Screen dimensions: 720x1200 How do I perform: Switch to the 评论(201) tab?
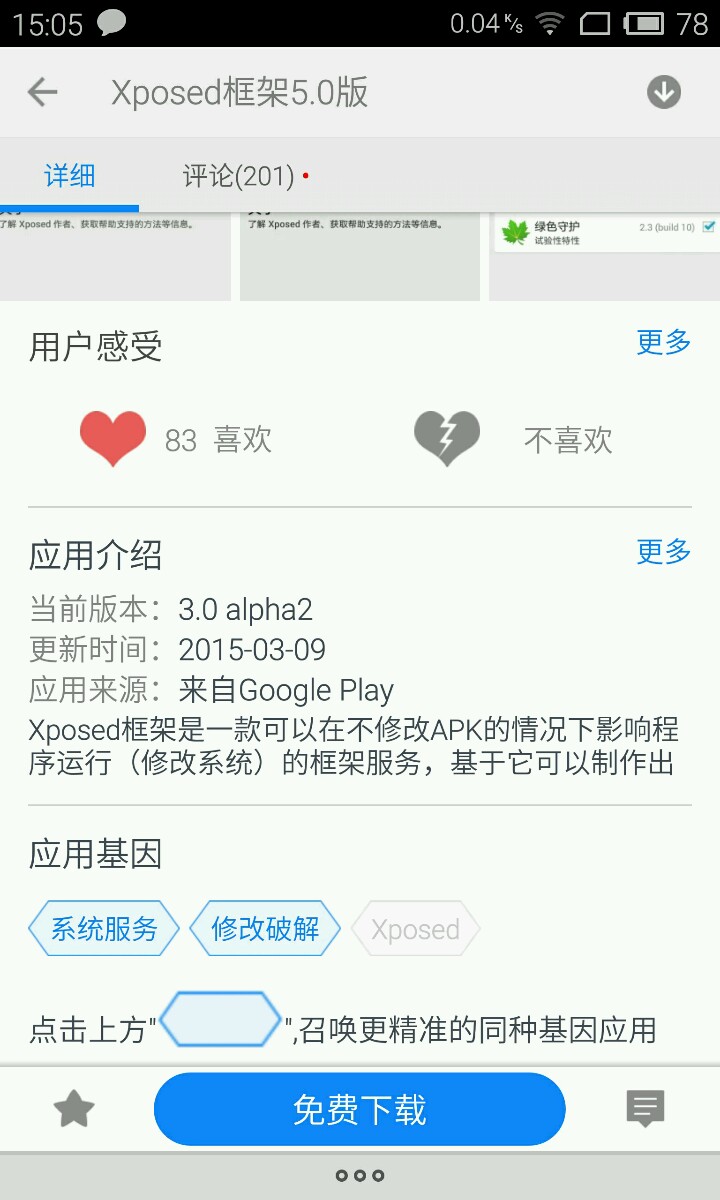[239, 177]
